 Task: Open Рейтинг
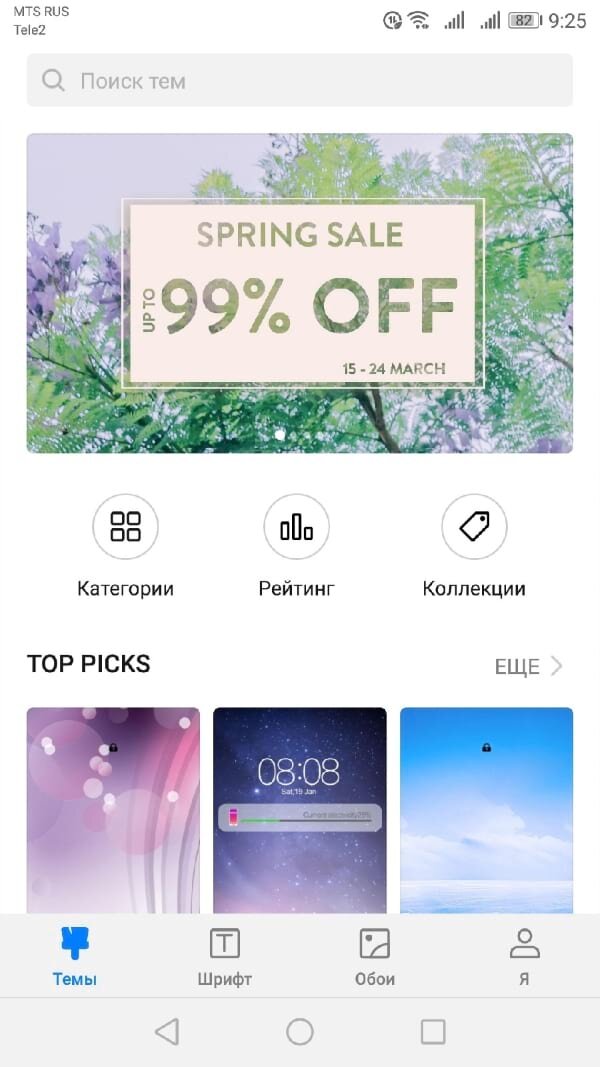(x=297, y=546)
